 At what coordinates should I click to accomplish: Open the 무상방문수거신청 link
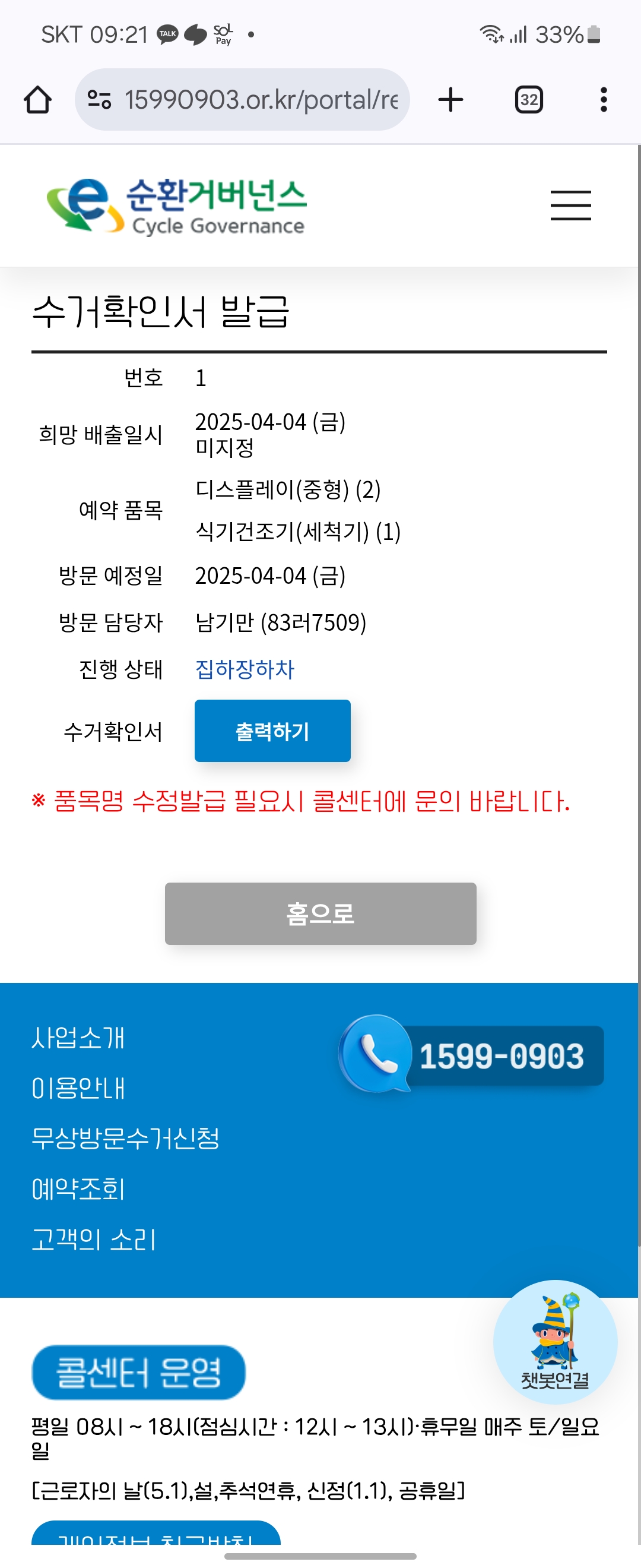point(125,1138)
